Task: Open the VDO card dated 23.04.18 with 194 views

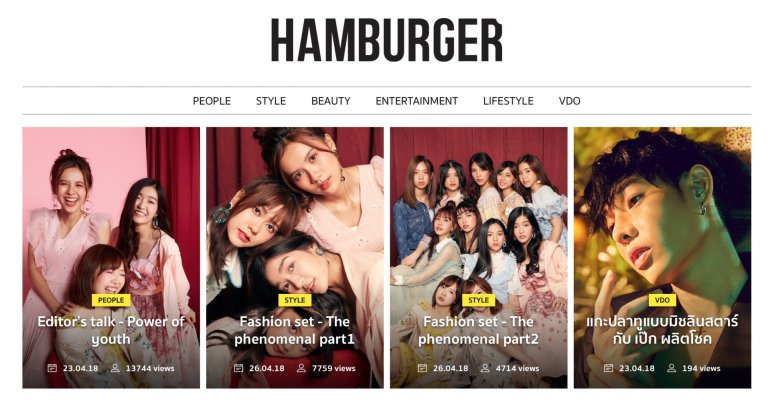Action: click(662, 330)
